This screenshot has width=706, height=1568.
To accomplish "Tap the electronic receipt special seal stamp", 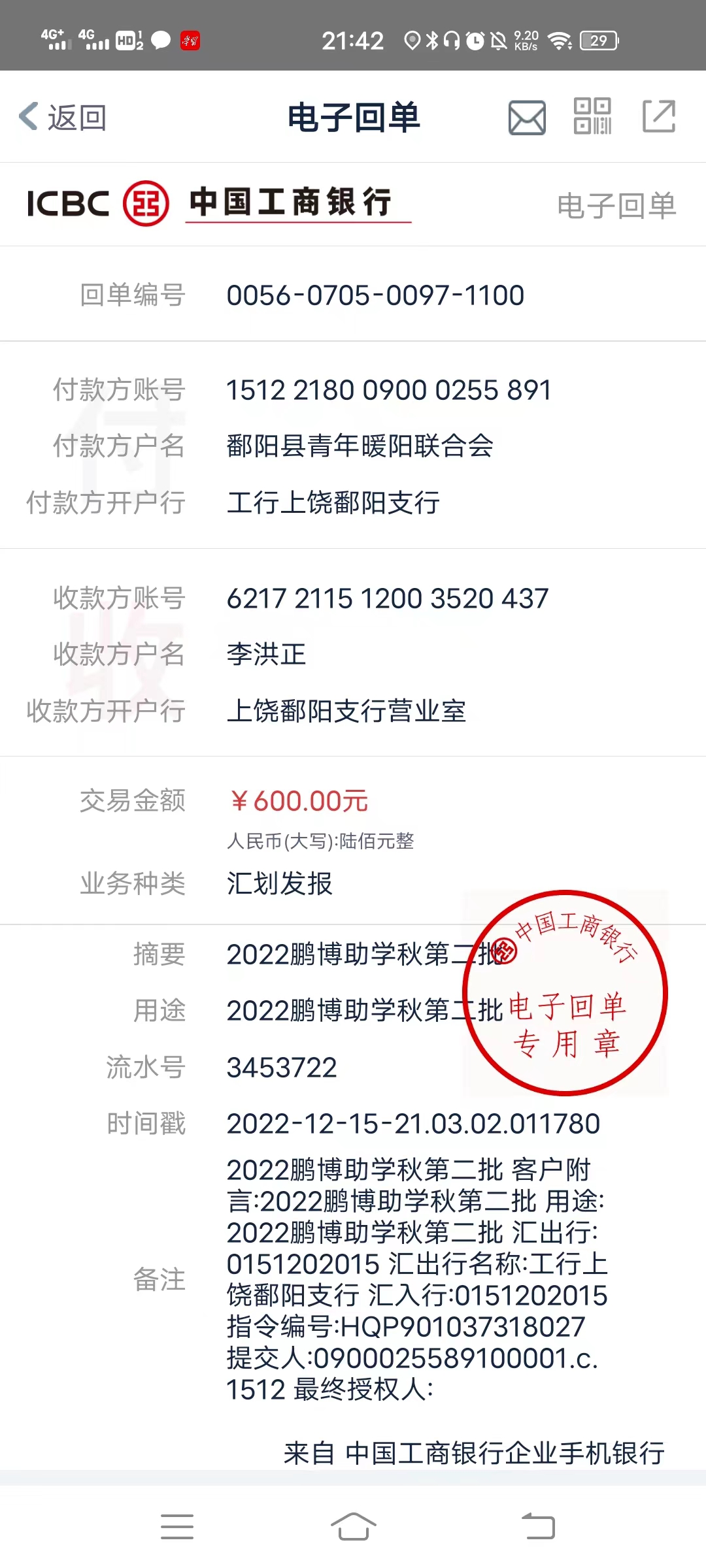I will pyautogui.click(x=565, y=1000).
